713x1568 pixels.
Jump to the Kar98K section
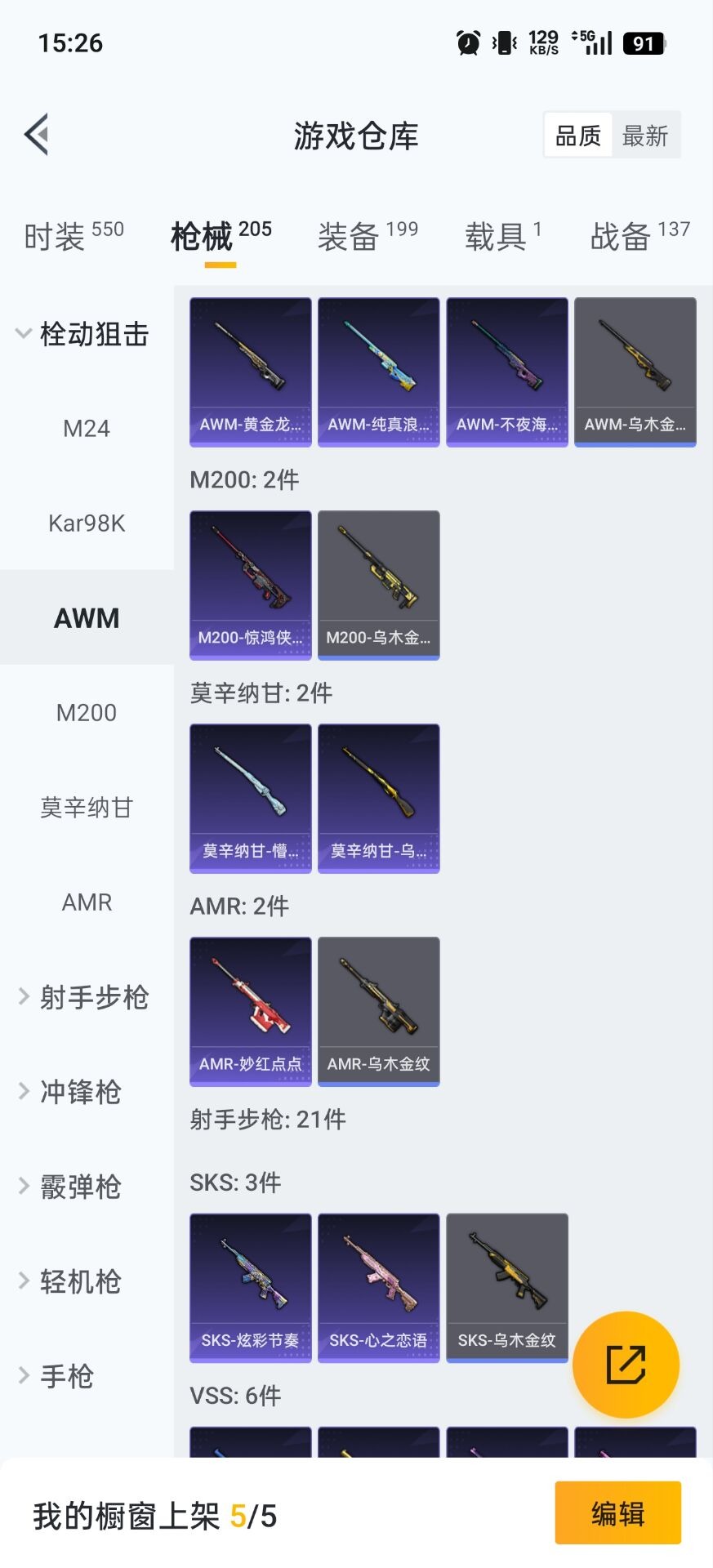[x=87, y=523]
